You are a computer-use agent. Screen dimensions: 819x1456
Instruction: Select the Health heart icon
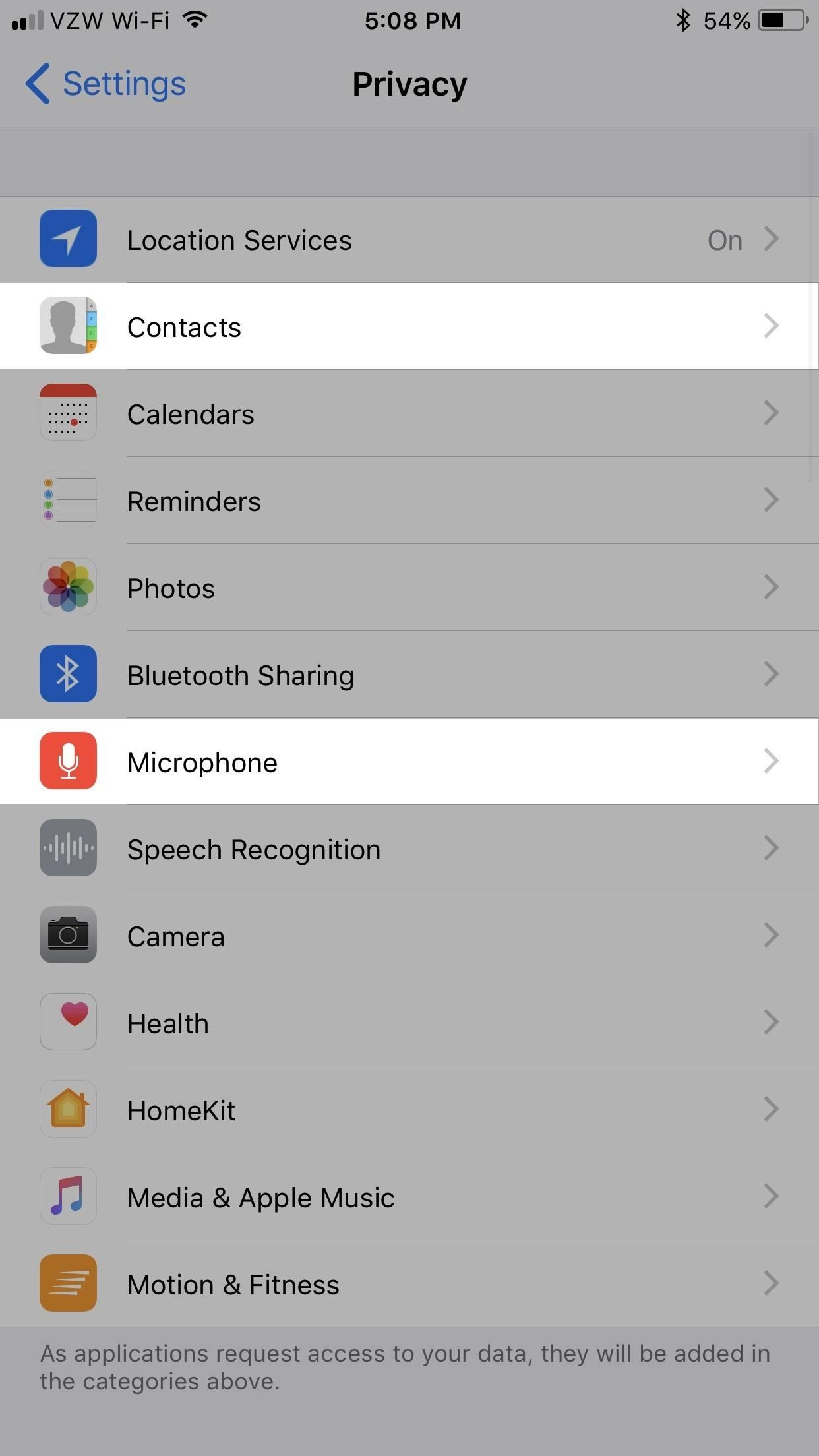(68, 1022)
